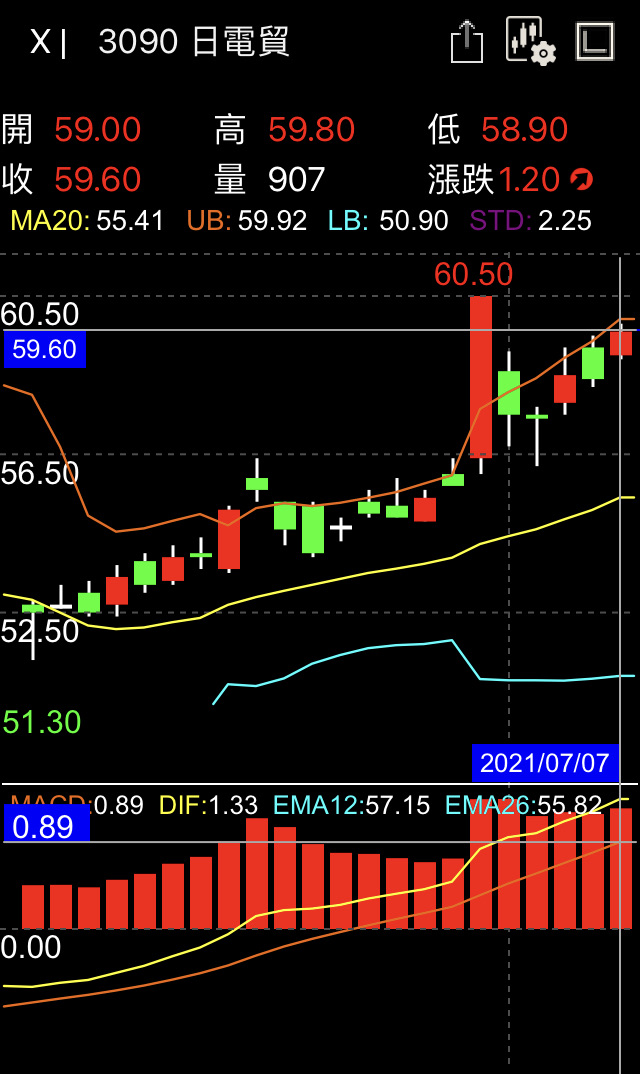Share this stock chart

(x=466, y=42)
